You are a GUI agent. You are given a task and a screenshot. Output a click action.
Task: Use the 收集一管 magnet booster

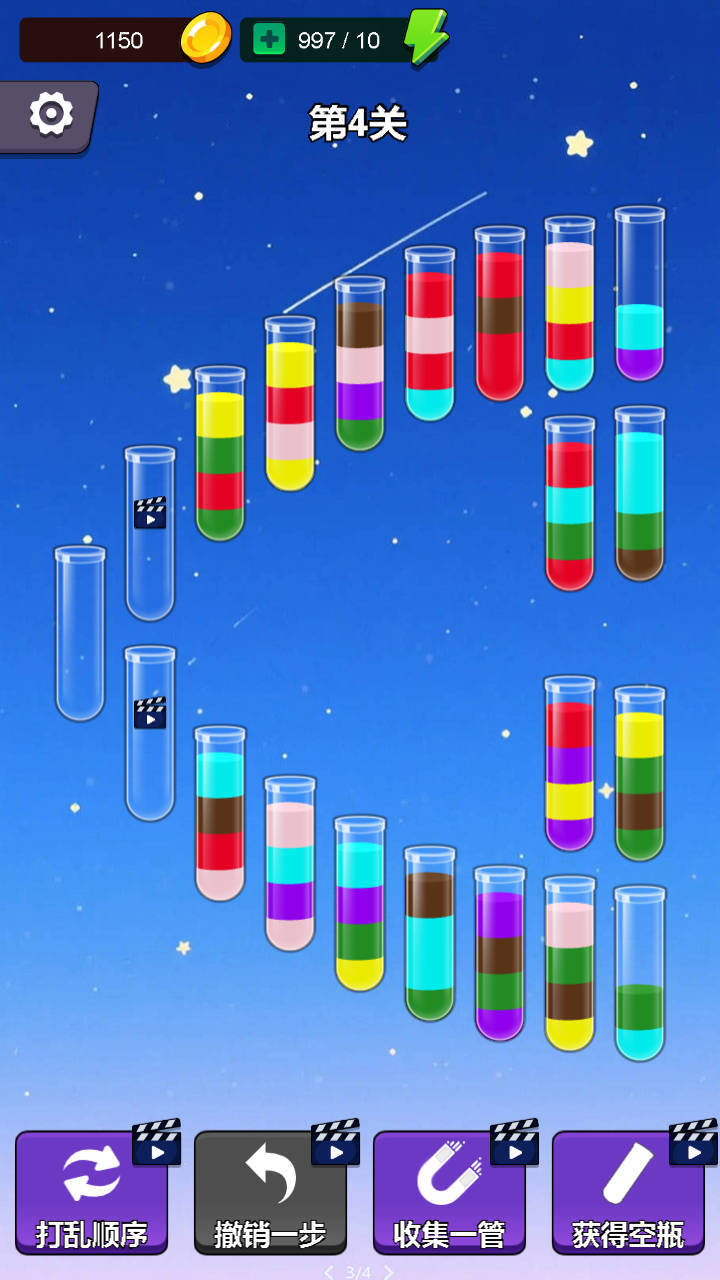coord(449,1192)
